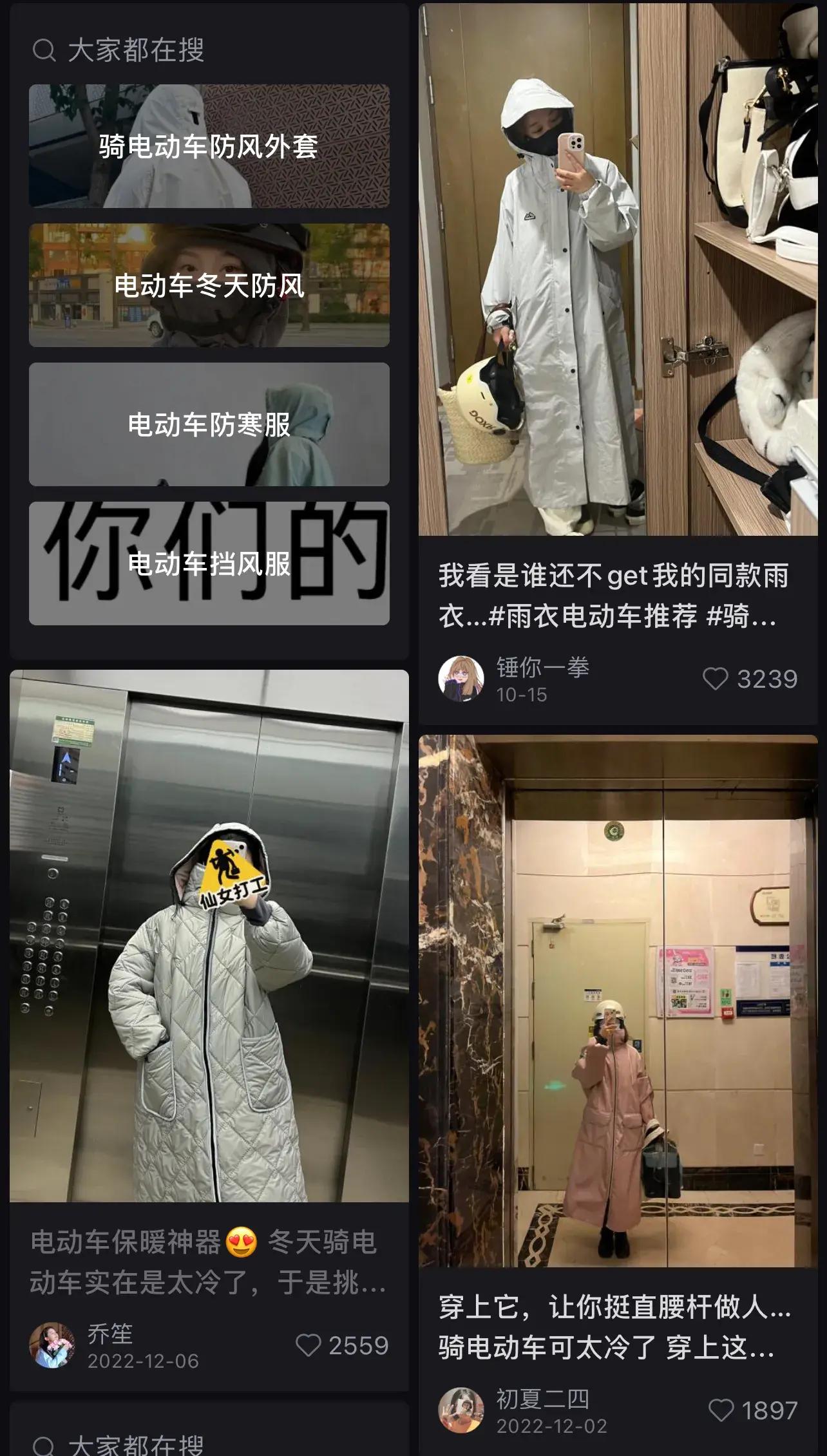Open 初夏二四's pink coat mirror post
827x1456 pixels.
coord(618,1001)
